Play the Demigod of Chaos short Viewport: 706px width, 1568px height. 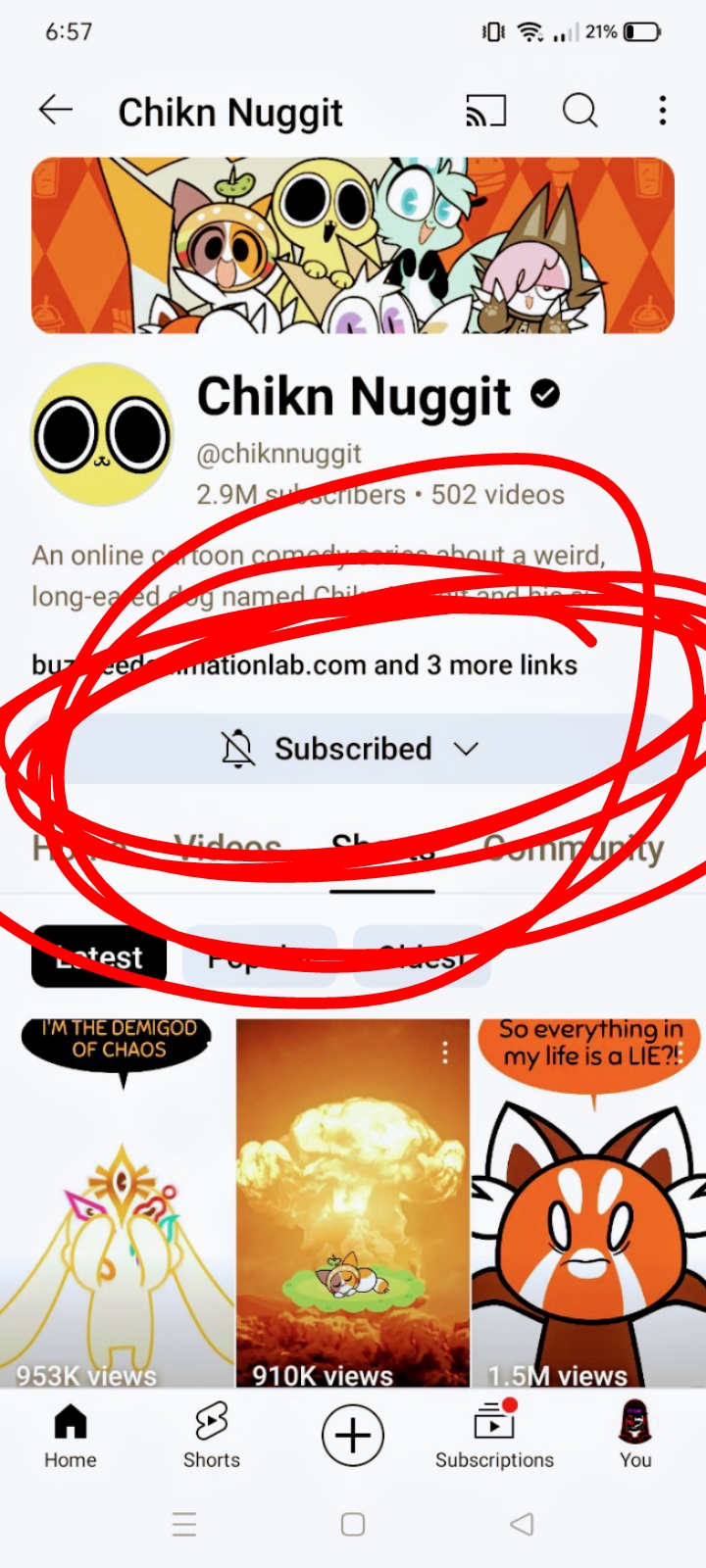(x=116, y=1205)
